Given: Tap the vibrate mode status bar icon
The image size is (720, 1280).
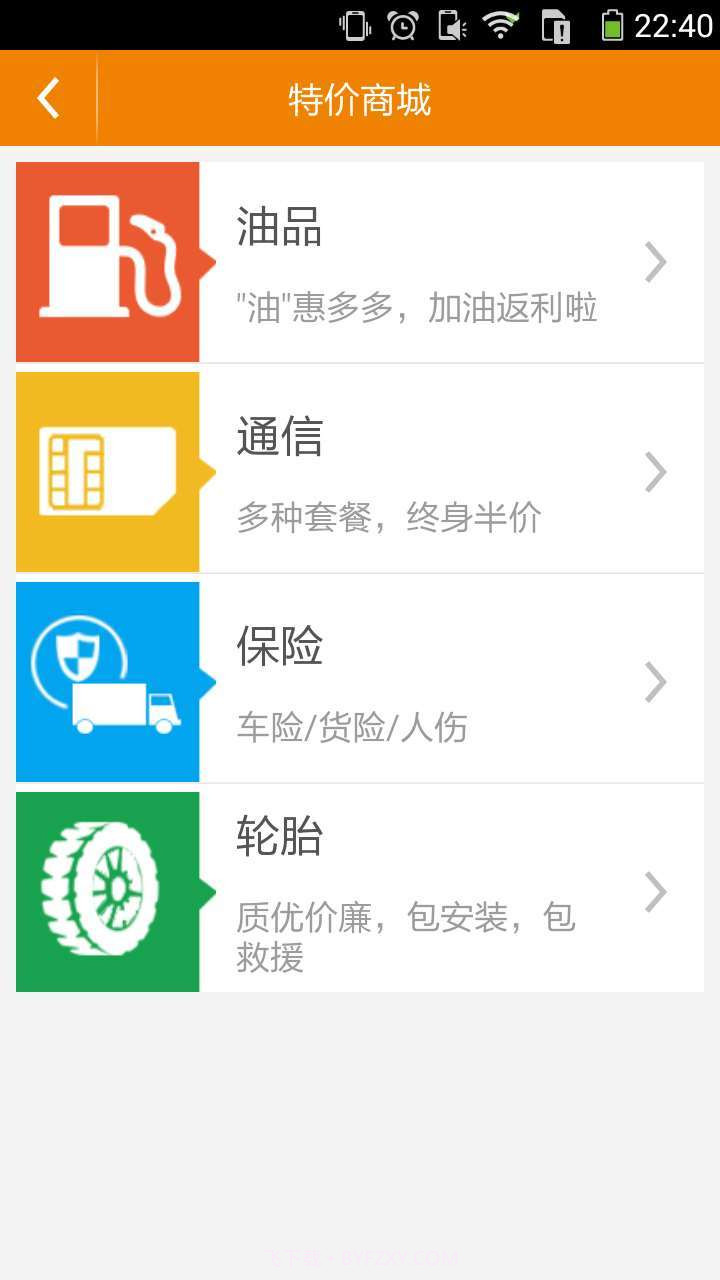Looking at the screenshot, I should coord(355,24).
